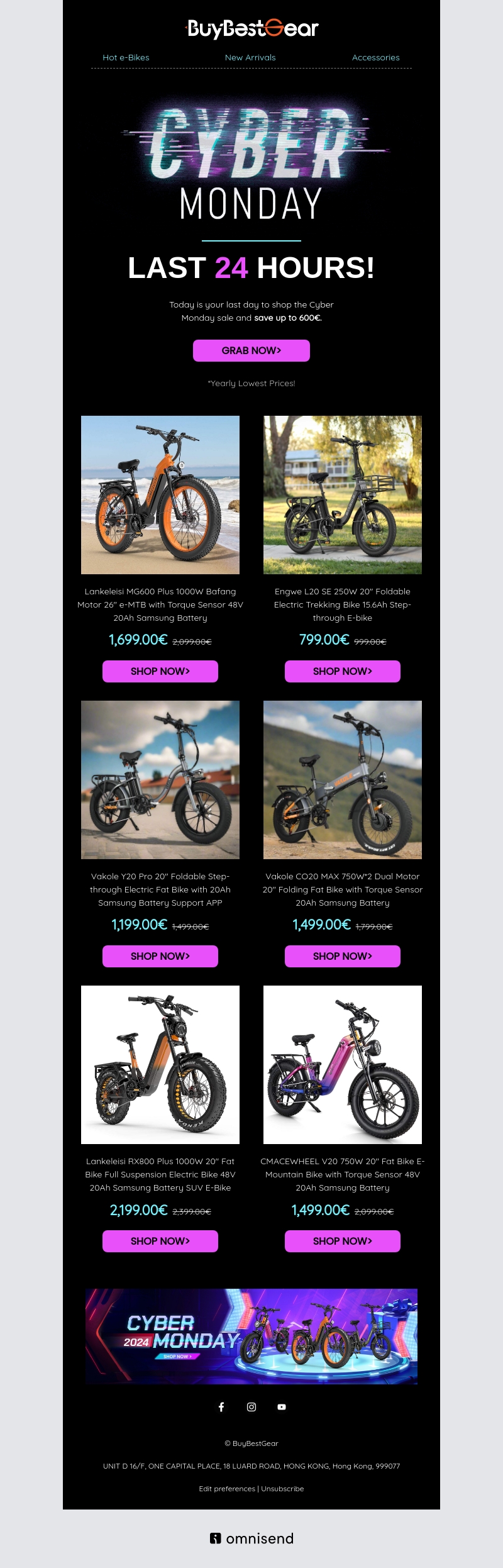Viewport: 503px width, 1568px height.
Task: View the Vakole Y20 Pro product image
Action: [x=160, y=779]
